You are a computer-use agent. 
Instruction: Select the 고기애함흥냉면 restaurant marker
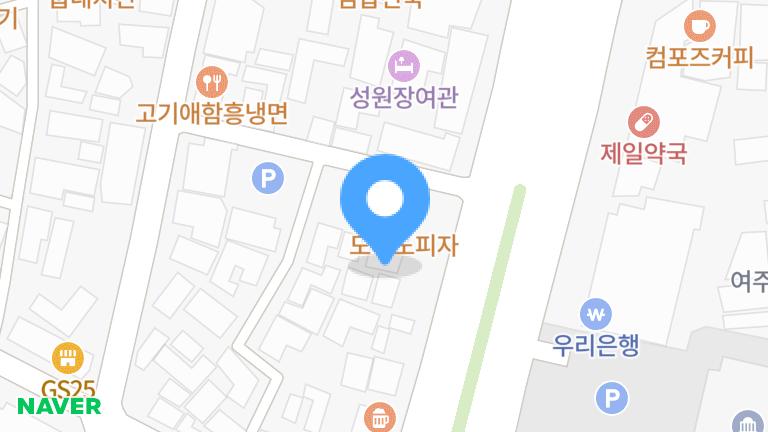(x=212, y=81)
